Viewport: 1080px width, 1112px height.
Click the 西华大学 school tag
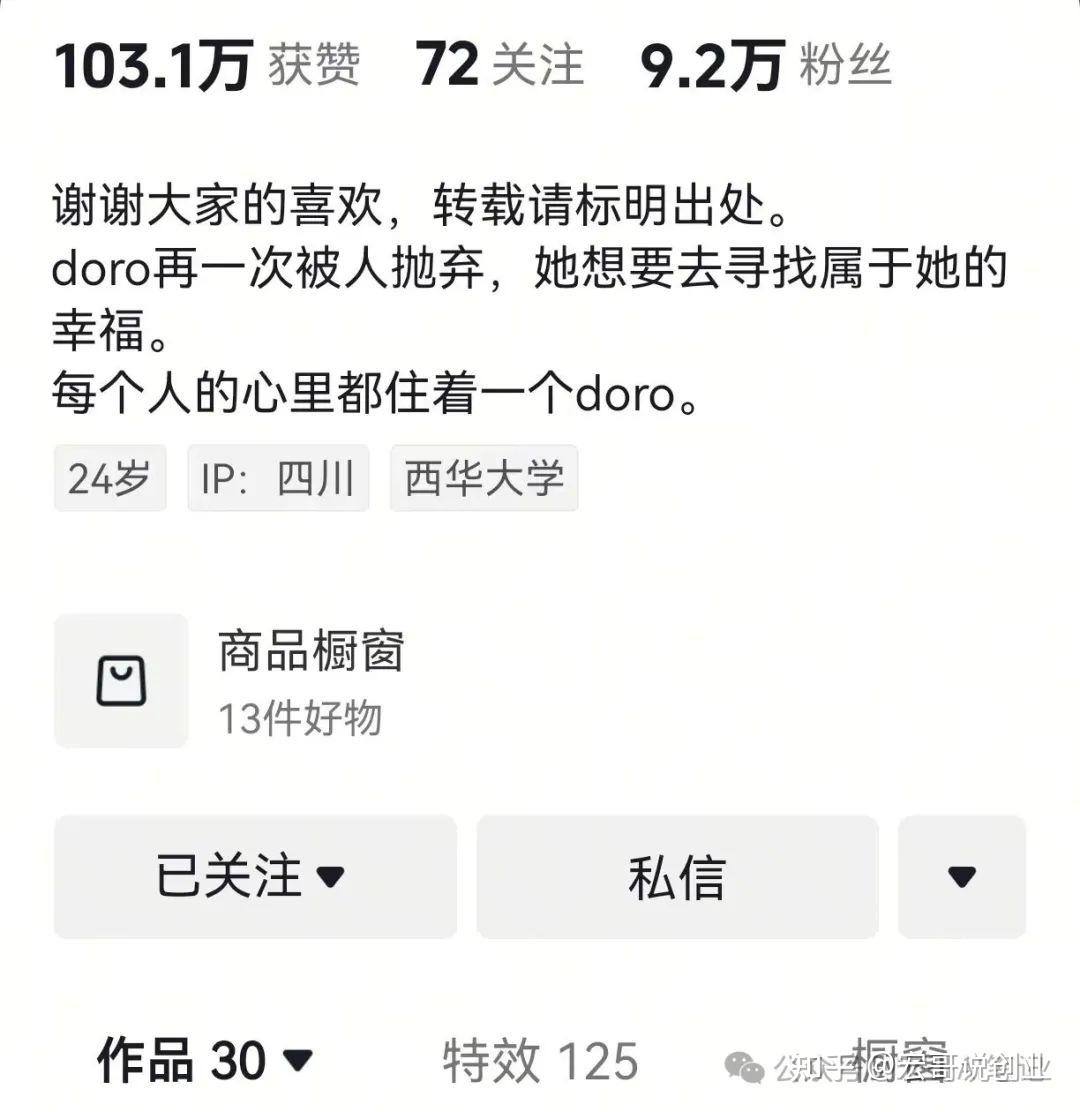click(x=484, y=478)
